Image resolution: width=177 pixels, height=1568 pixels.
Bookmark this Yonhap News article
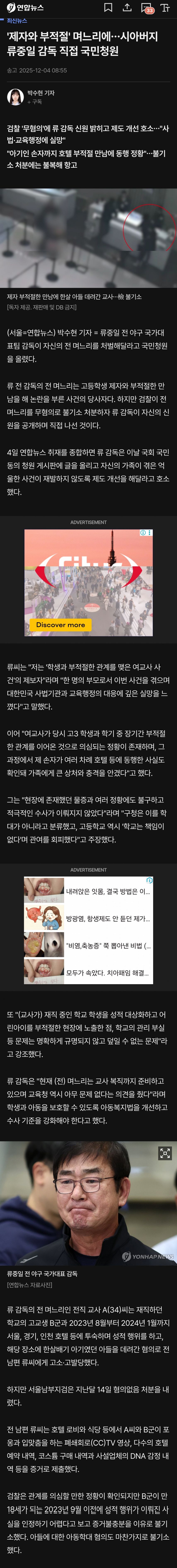point(108,8)
